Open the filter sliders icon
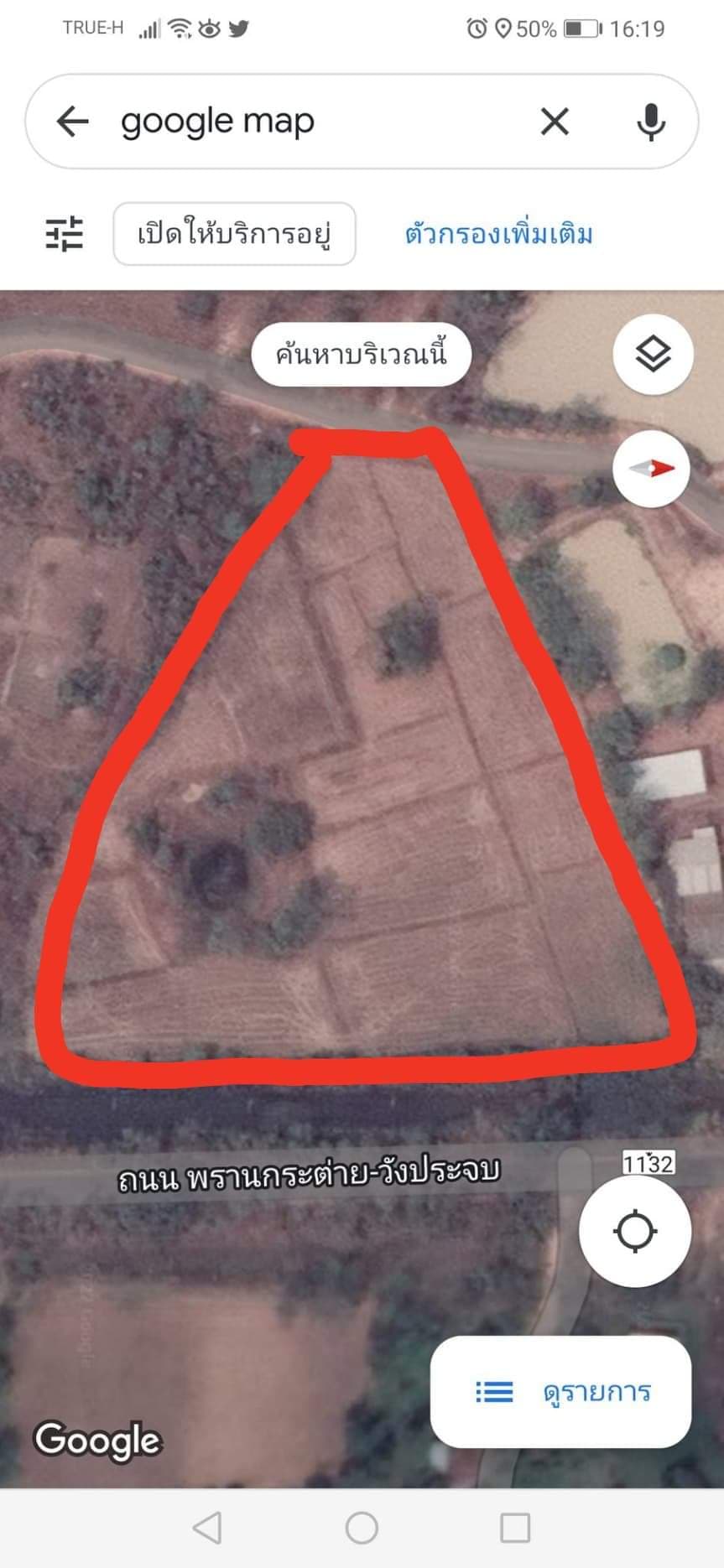724x1568 pixels. [x=64, y=233]
